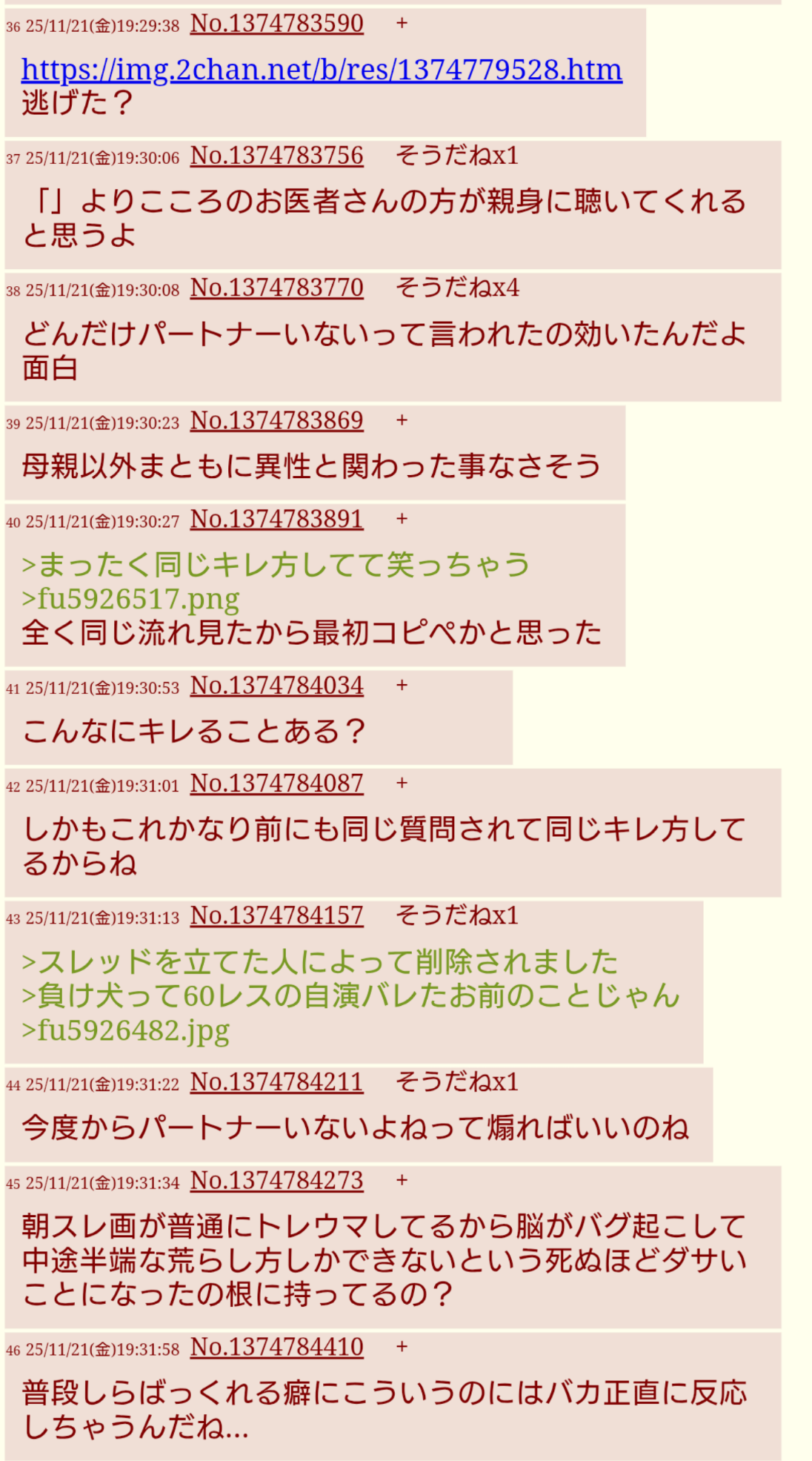The height and width of the screenshot is (1461, 812).
Task: Tap post number No.1374784273
Action: (x=276, y=1181)
